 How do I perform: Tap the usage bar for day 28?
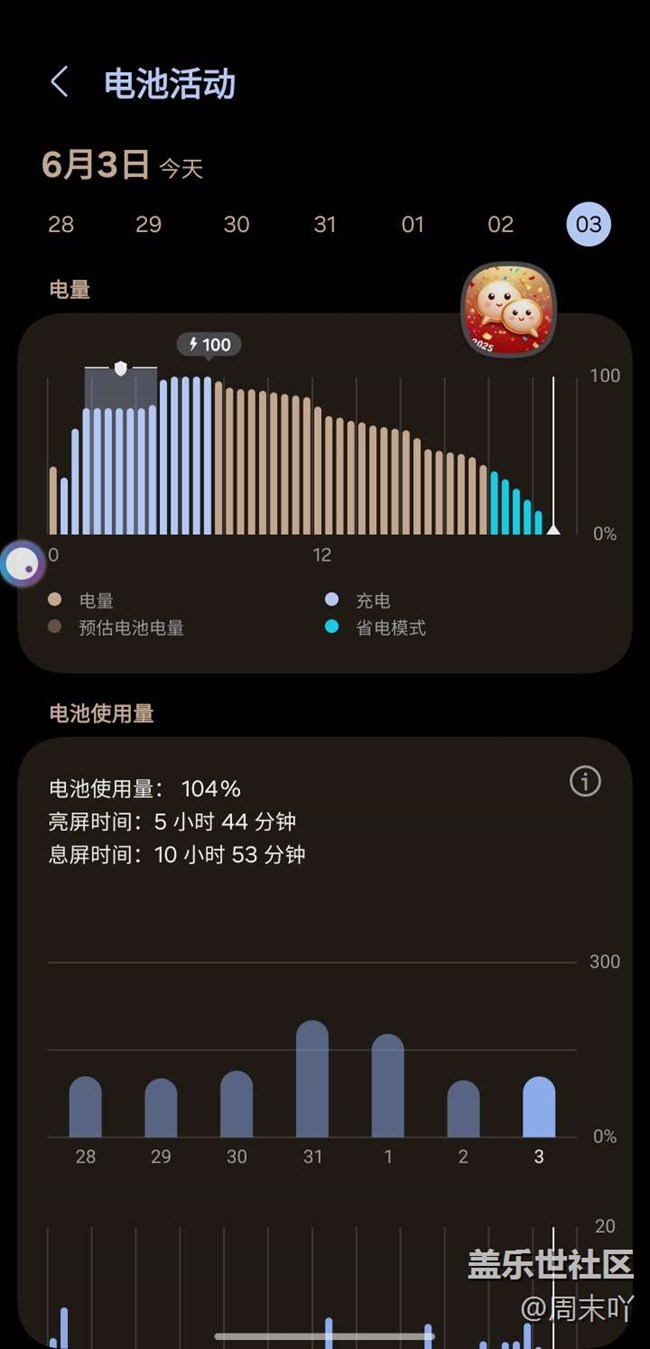tap(85, 1107)
